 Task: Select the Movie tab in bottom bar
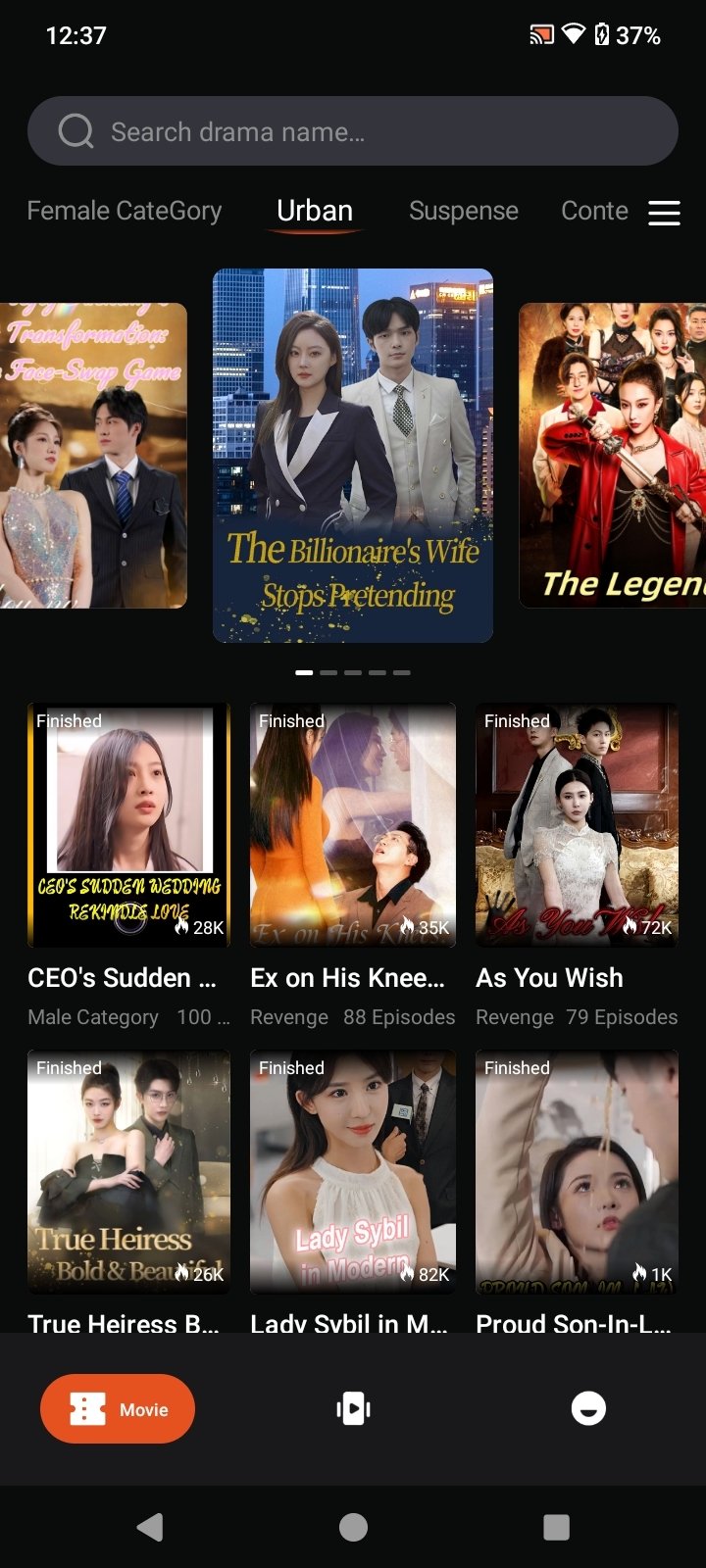tap(118, 1409)
